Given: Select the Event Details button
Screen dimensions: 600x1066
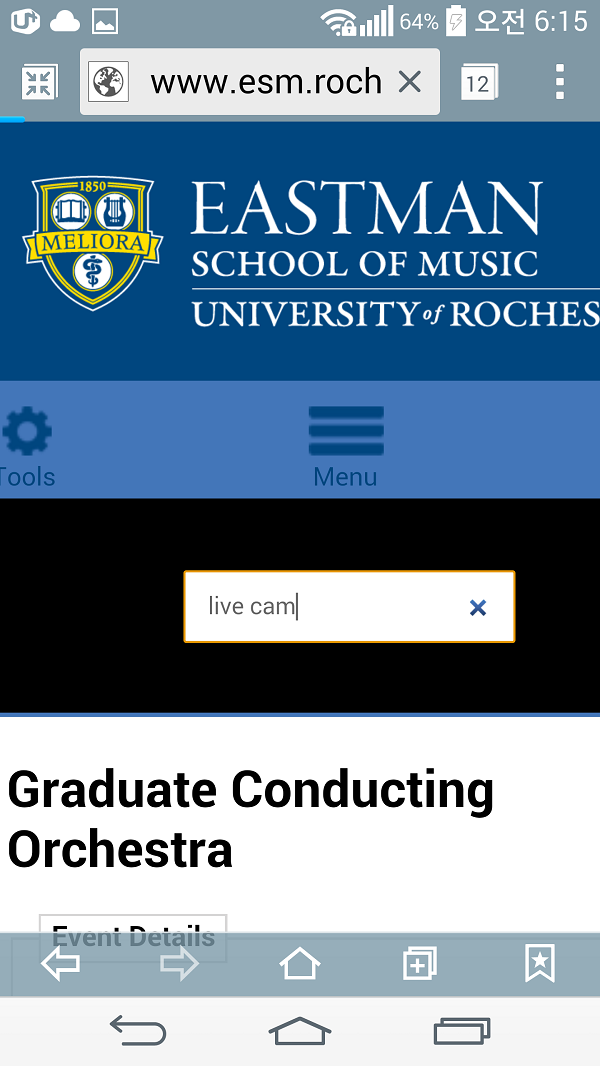Looking at the screenshot, I should pyautogui.click(x=133, y=936).
